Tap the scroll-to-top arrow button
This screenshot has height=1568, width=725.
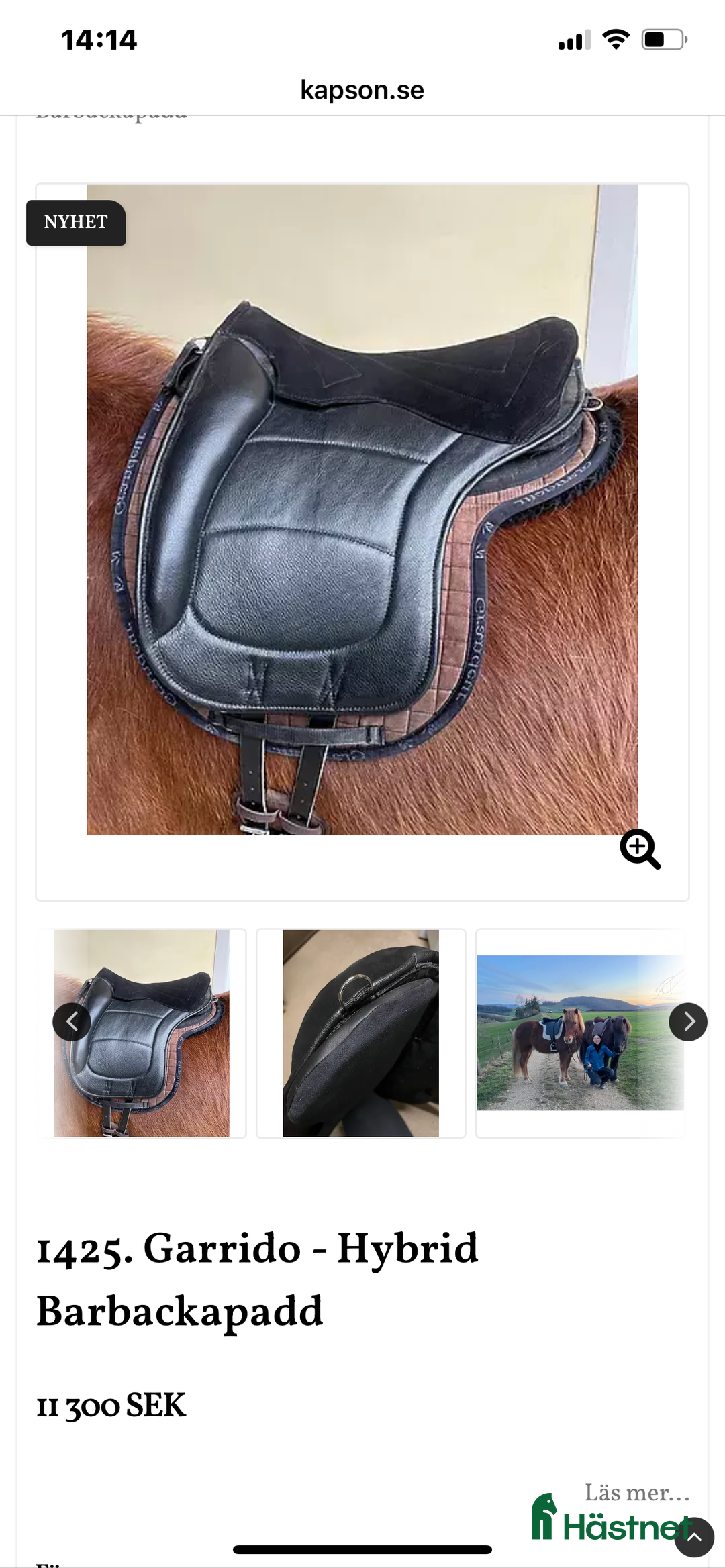pyautogui.click(x=694, y=1537)
